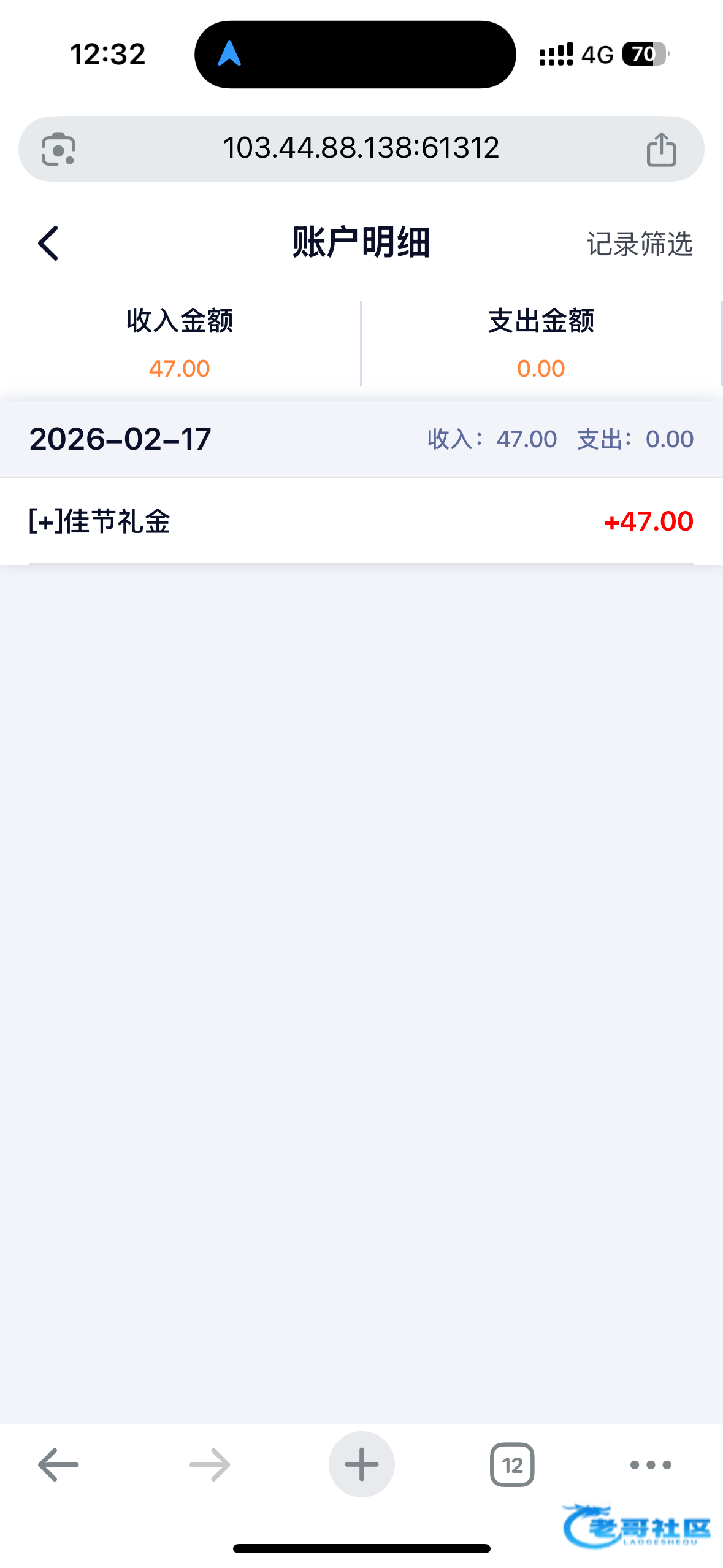Viewport: 723px width, 1568px height.
Task: Open a new browser tab with plus
Action: click(x=361, y=1464)
